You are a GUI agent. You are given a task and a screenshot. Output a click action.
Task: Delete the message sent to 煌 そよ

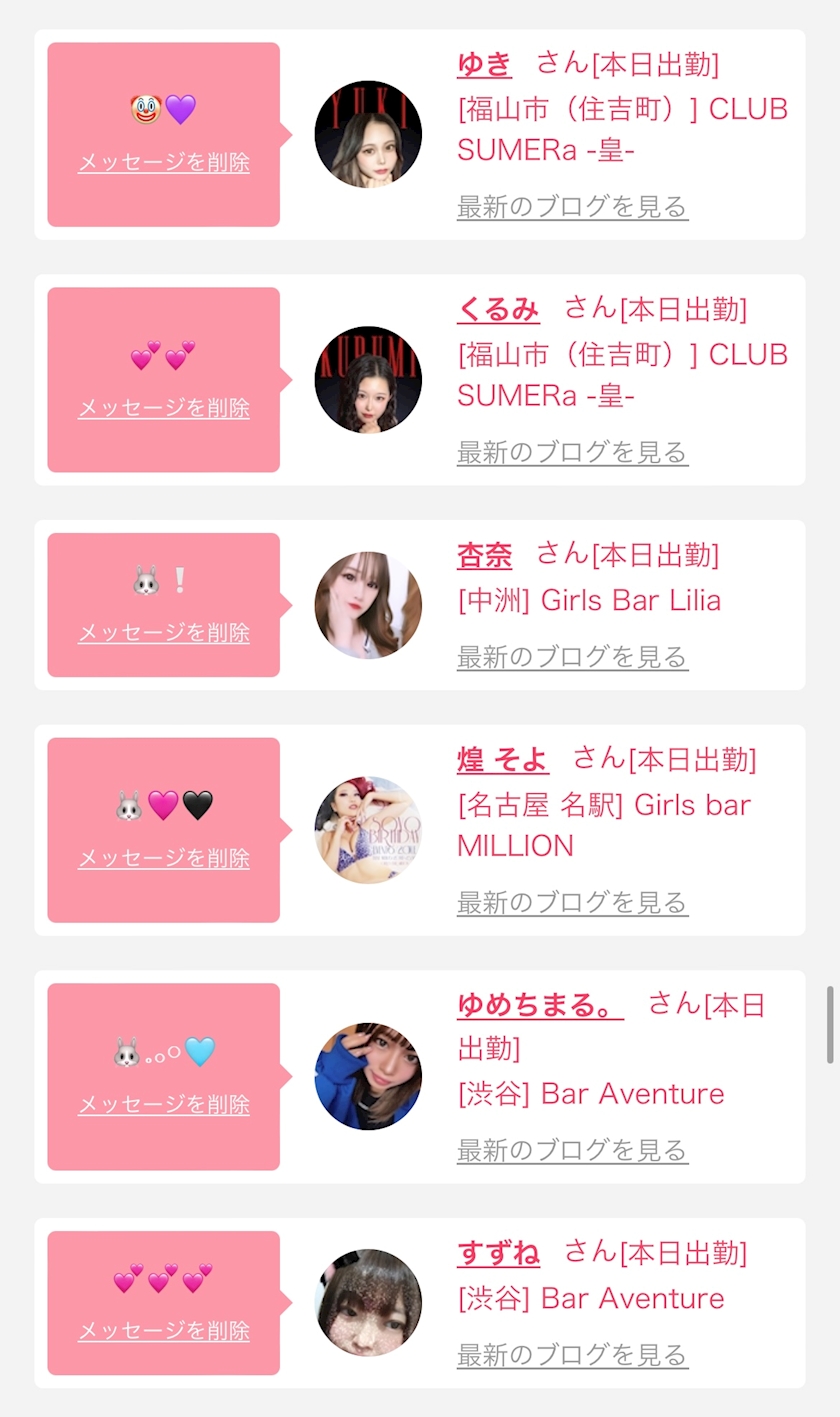tap(164, 858)
